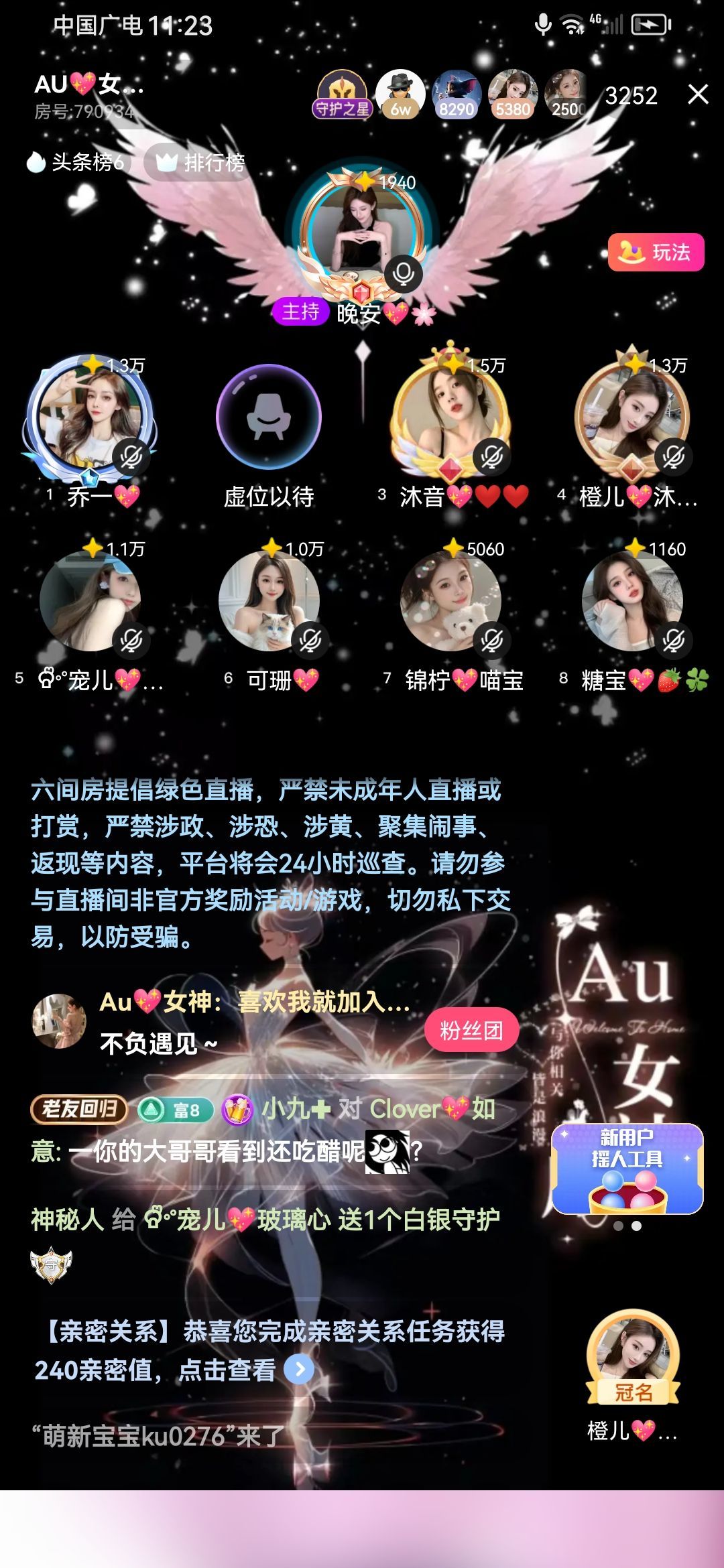Viewport: 724px width, 1568px height.
Task: Take the empty 虚位以待 seat
Action: (269, 417)
